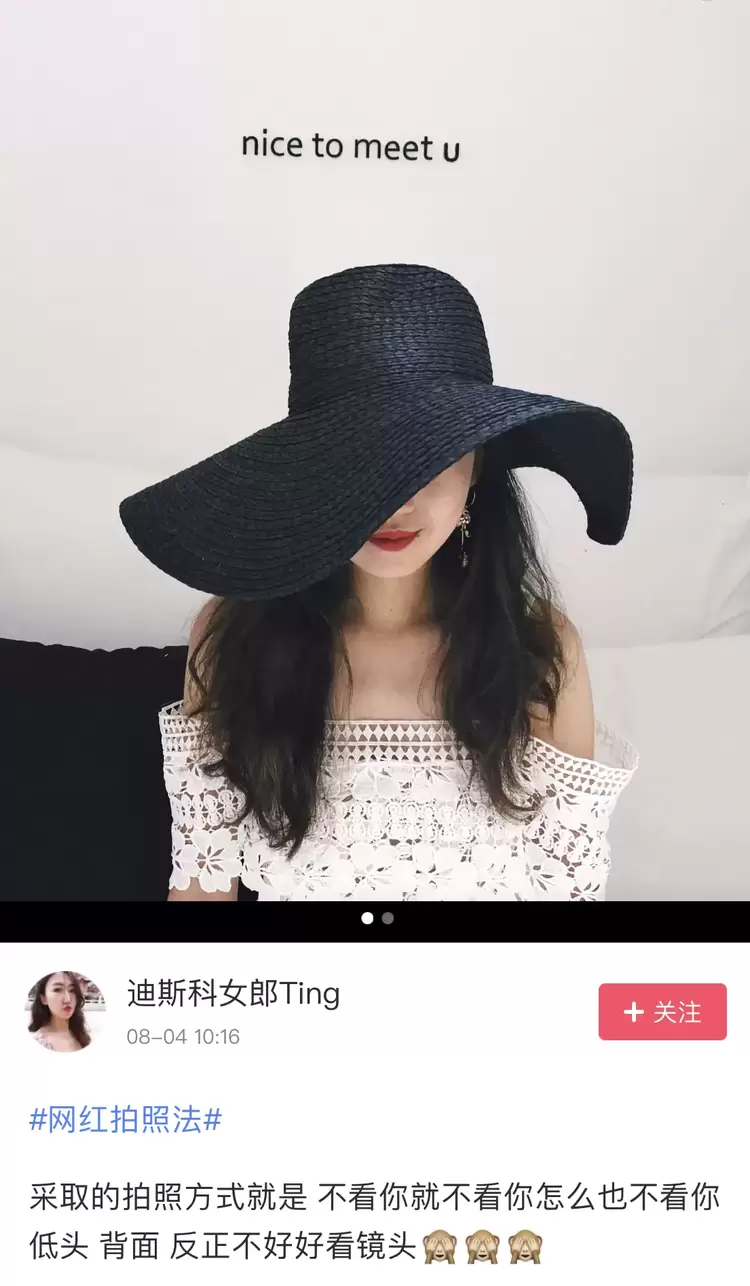This screenshot has height=1286, width=750.
Task: Jump to the second photo via page dot
Action: (x=388, y=918)
